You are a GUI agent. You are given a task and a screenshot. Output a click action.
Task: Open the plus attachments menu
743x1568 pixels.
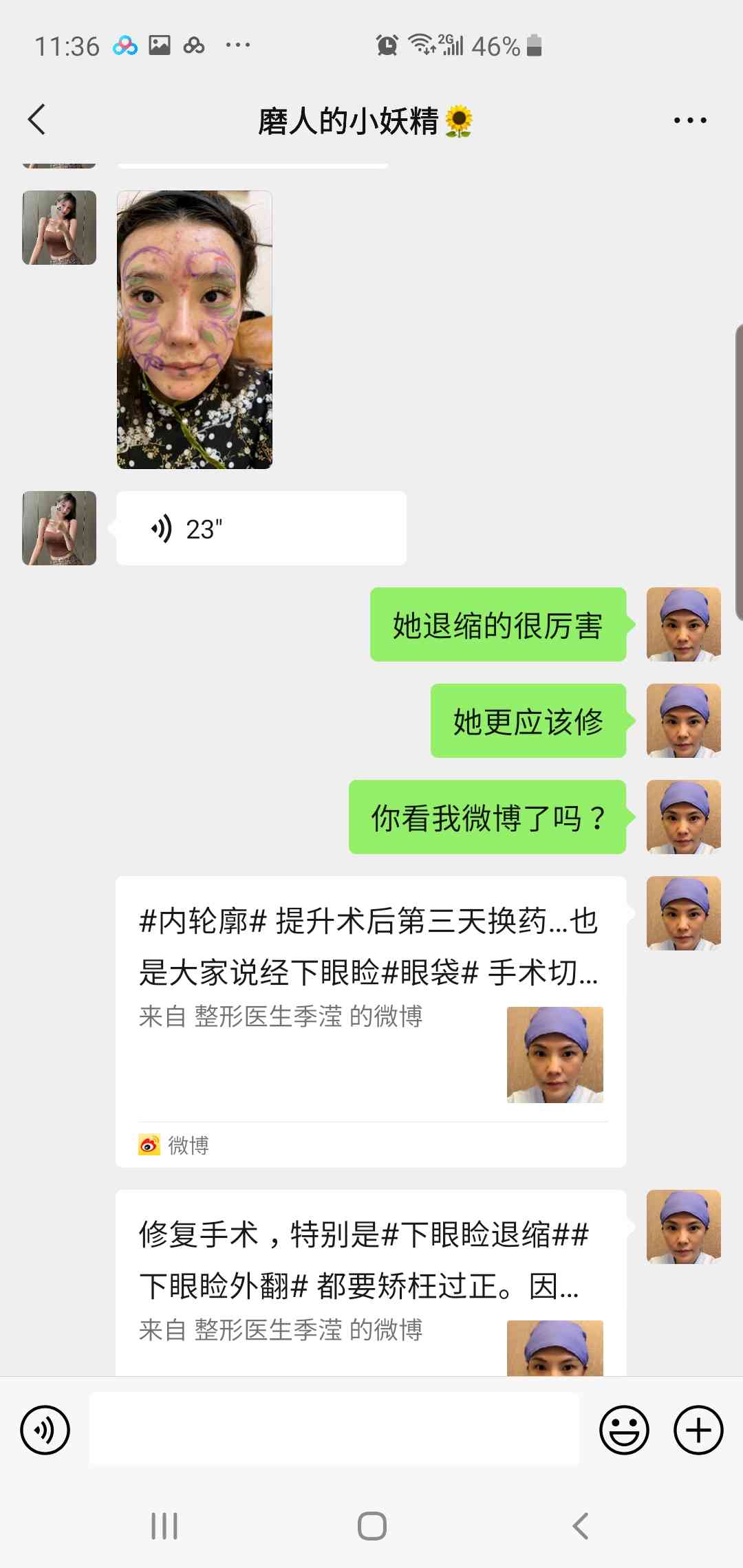point(698,1430)
